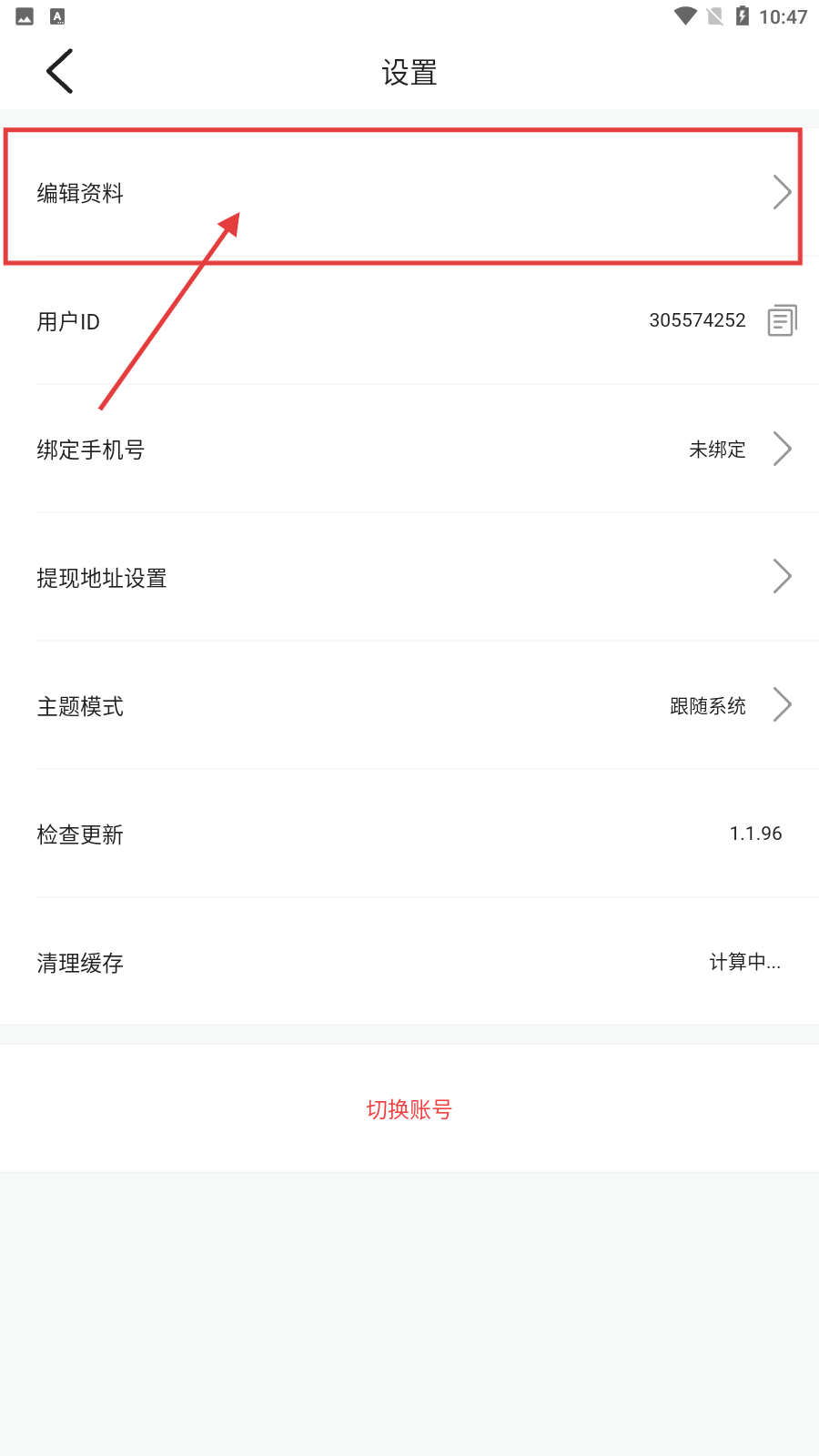Image resolution: width=819 pixels, height=1456 pixels.
Task: Copy the user ID using copy icon
Action: click(781, 319)
